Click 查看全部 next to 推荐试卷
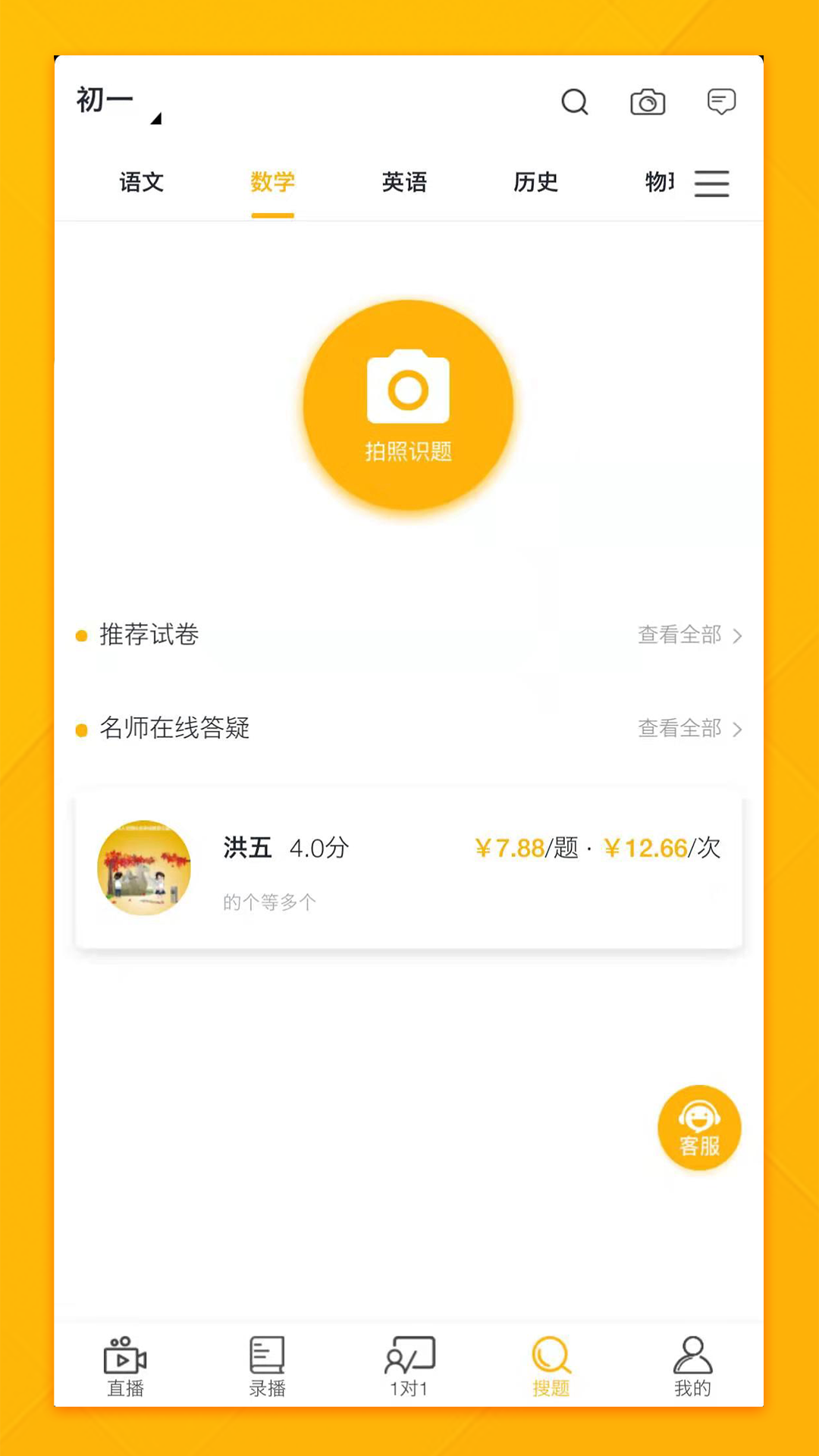 click(679, 637)
